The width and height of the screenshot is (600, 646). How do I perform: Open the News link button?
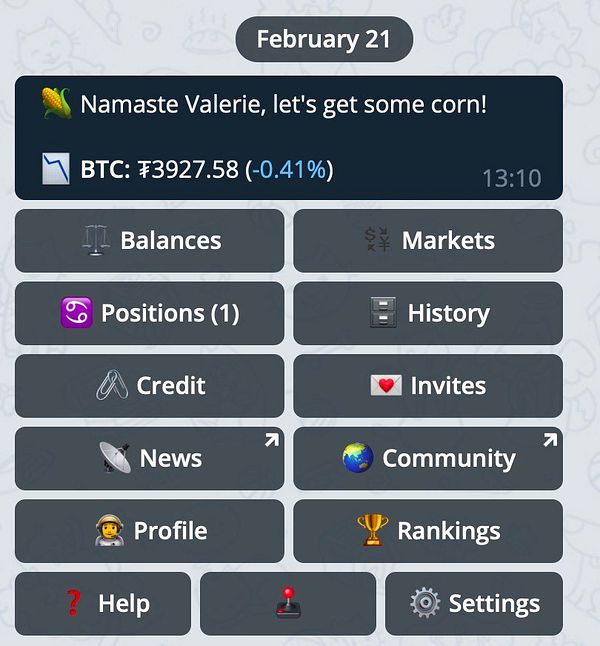click(150, 459)
